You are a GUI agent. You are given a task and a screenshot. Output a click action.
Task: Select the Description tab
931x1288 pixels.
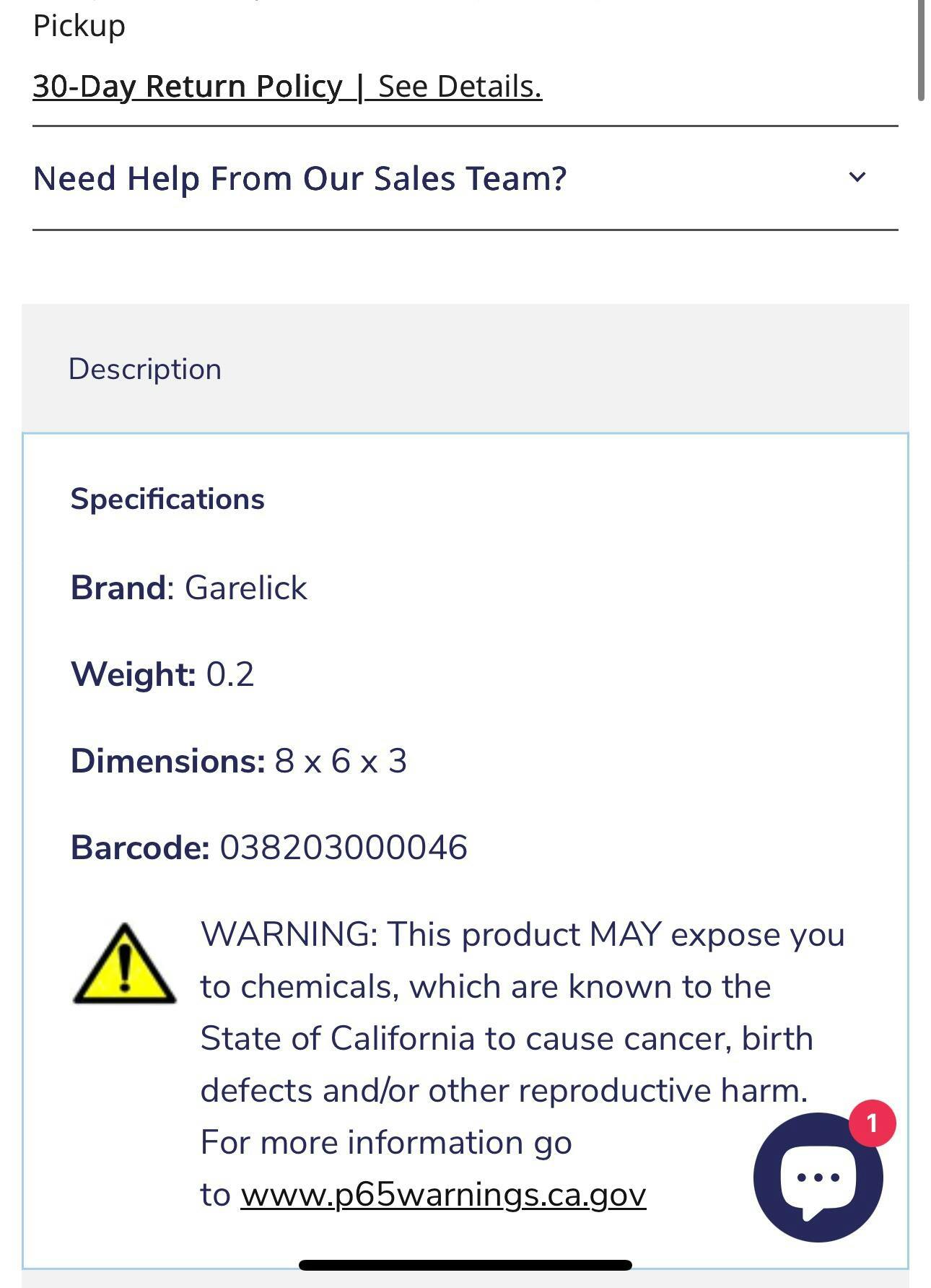coord(145,369)
